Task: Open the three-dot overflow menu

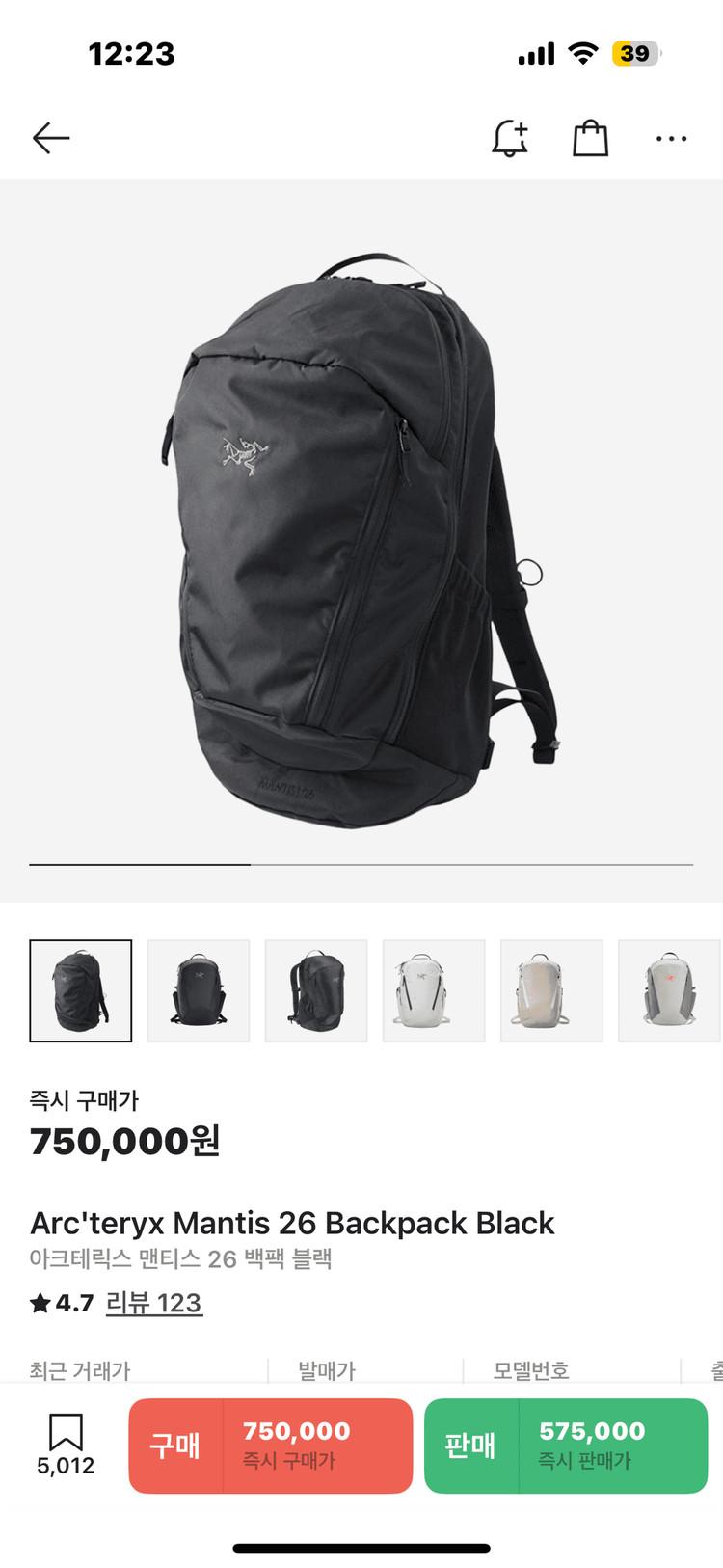Action: (671, 139)
